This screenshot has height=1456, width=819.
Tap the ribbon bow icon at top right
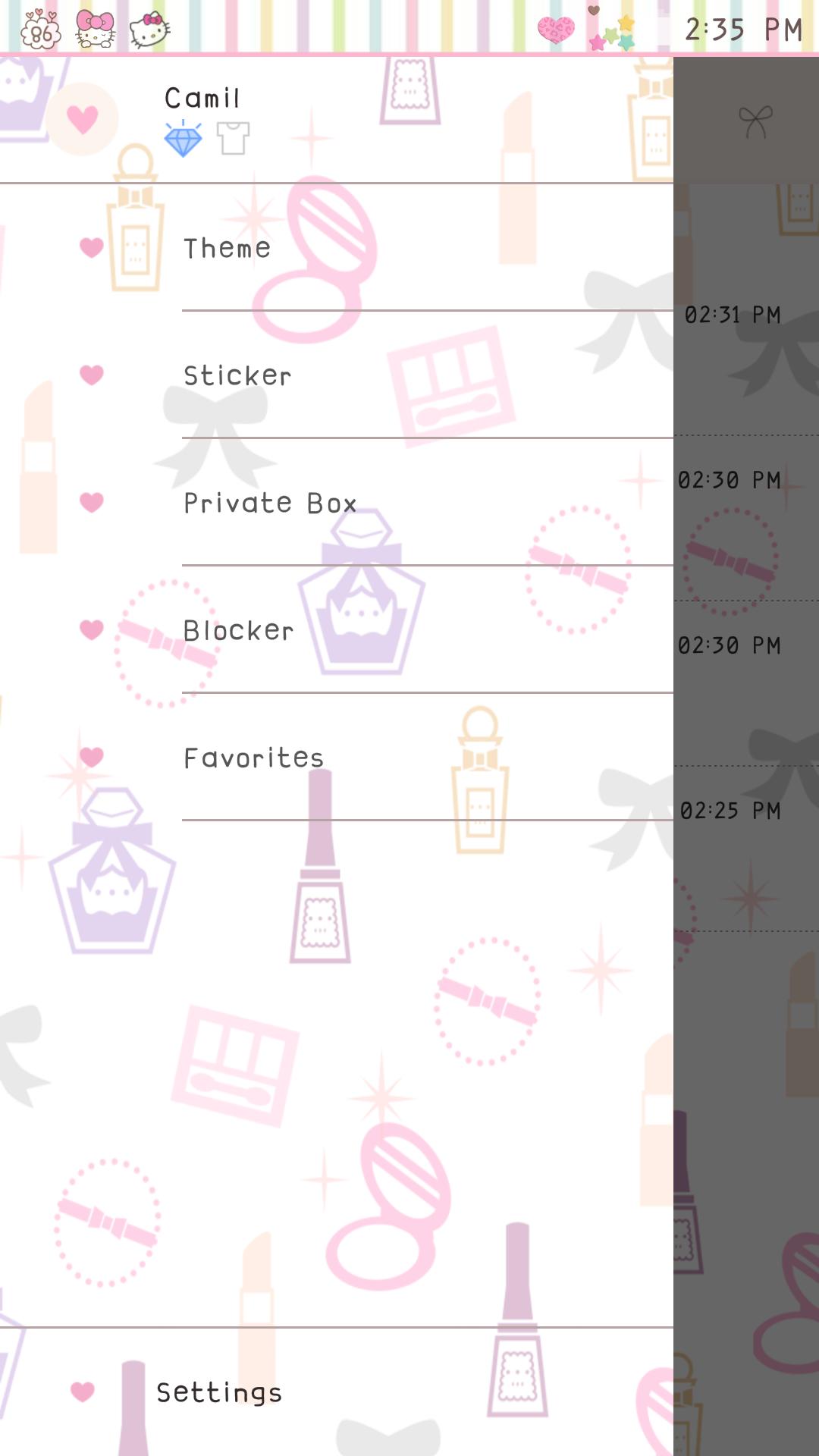[x=755, y=121]
